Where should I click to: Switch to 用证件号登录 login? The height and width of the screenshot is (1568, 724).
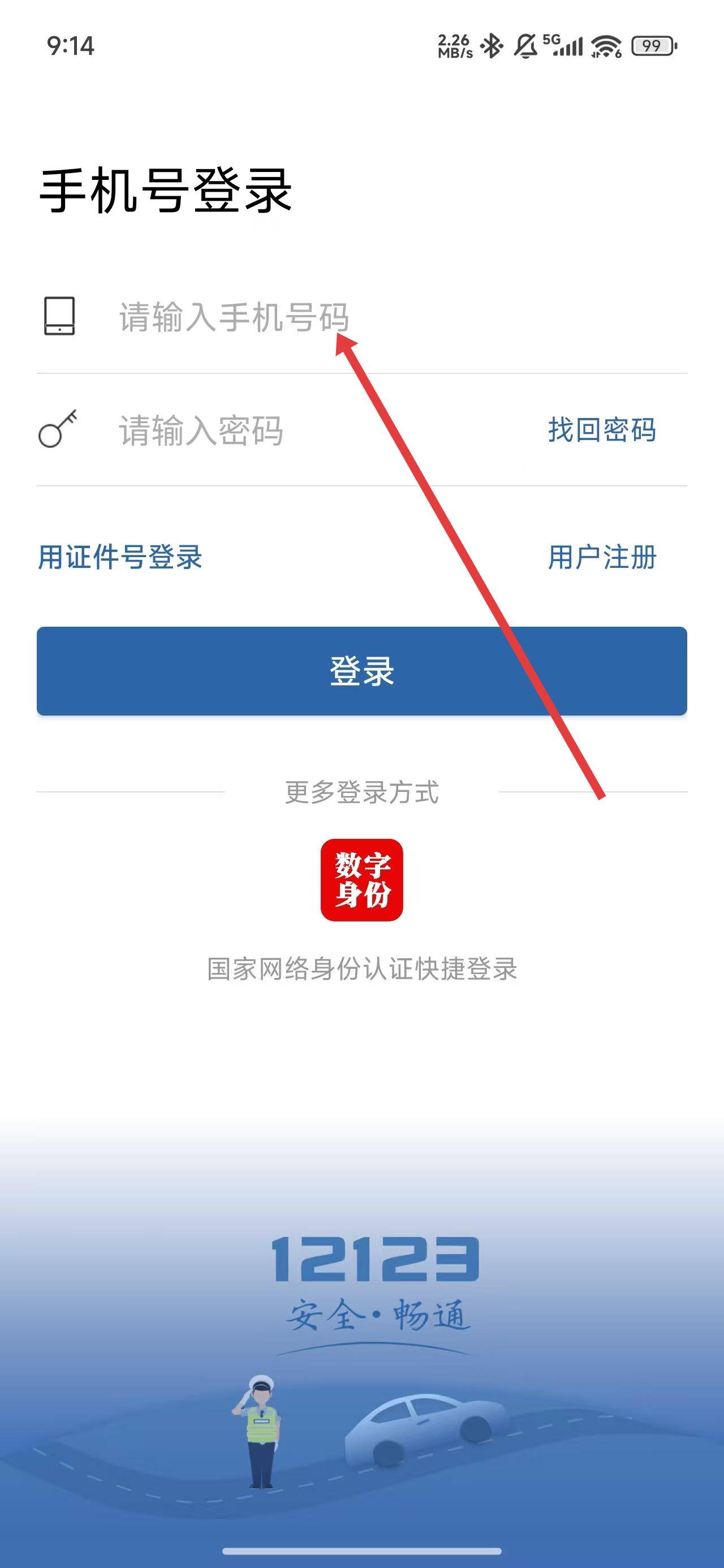click(x=120, y=557)
